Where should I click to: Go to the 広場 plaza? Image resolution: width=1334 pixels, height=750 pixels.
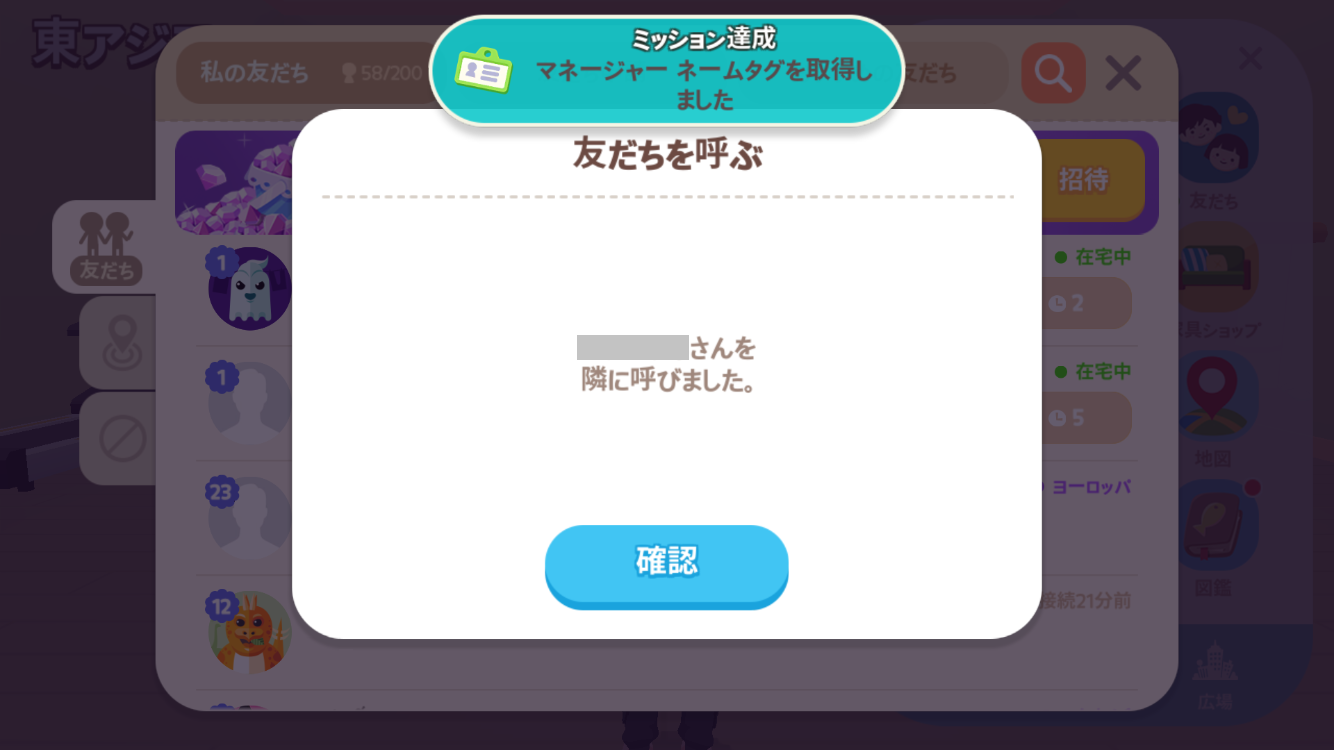pyautogui.click(x=1214, y=675)
